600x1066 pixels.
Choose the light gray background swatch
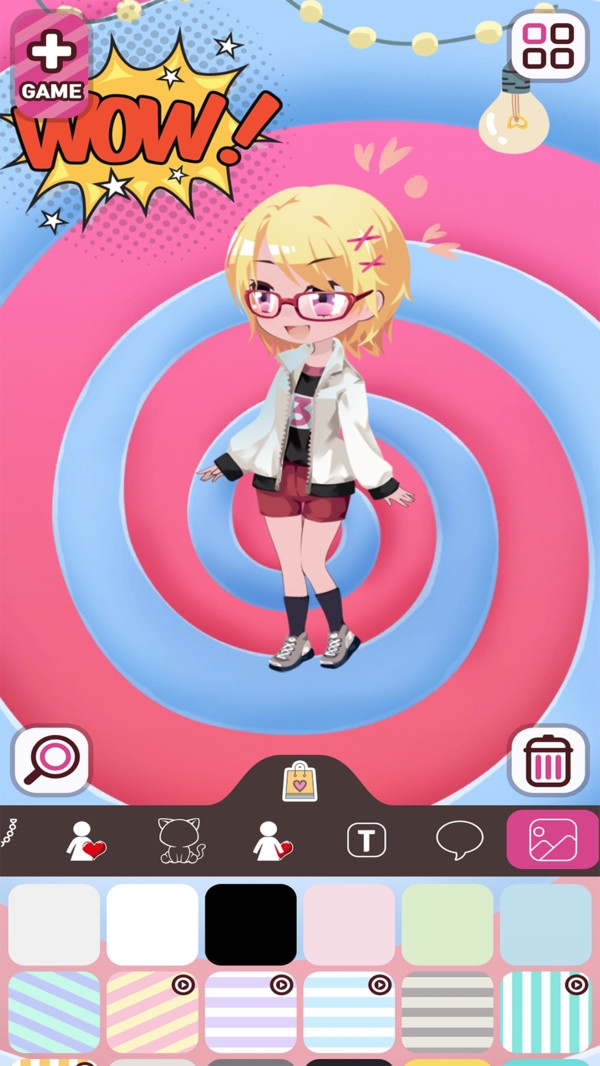click(x=54, y=924)
